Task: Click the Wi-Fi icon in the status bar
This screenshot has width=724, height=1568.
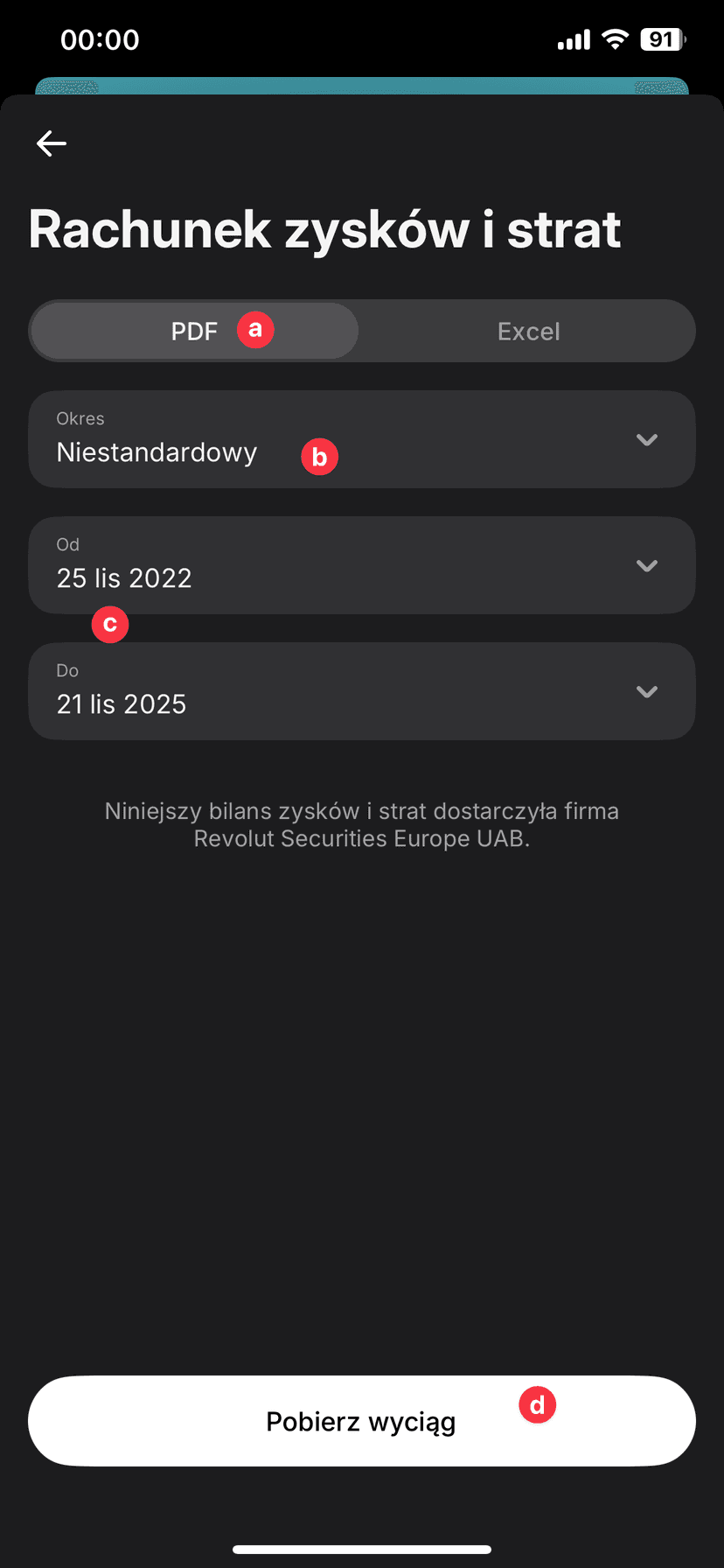Action: pos(614,38)
